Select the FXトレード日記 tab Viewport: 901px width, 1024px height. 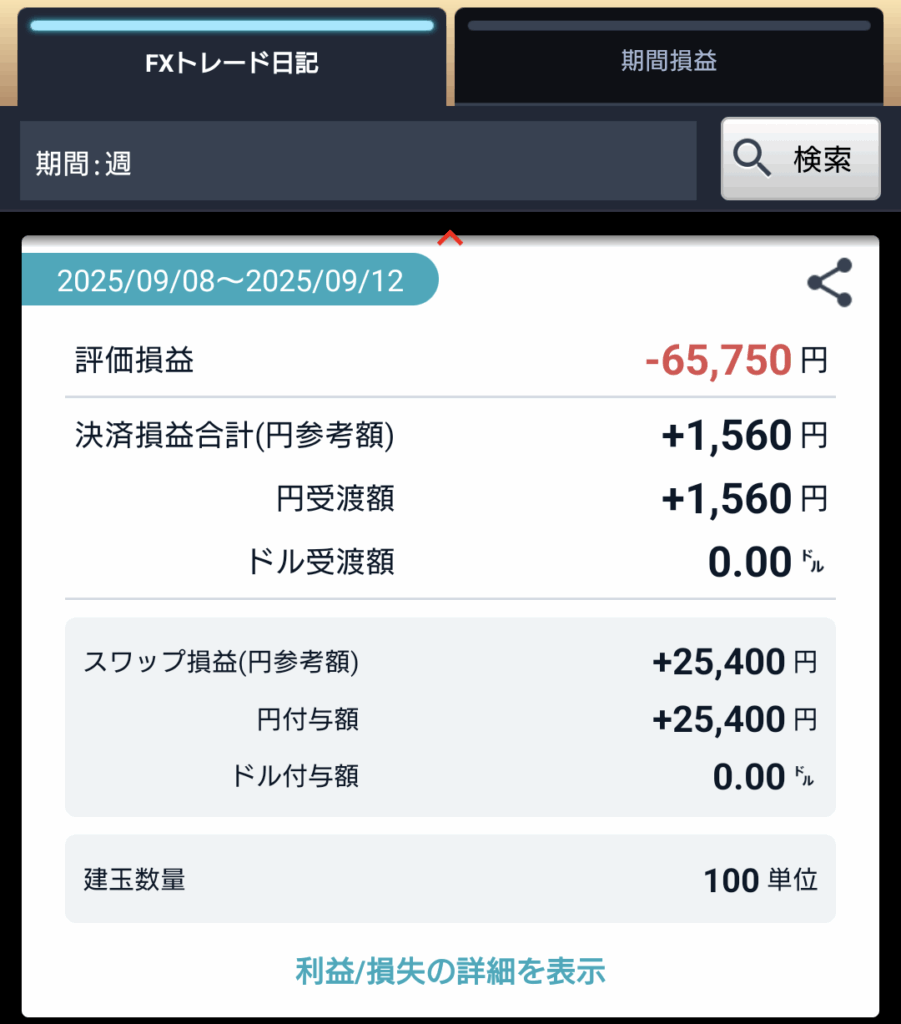232,62
